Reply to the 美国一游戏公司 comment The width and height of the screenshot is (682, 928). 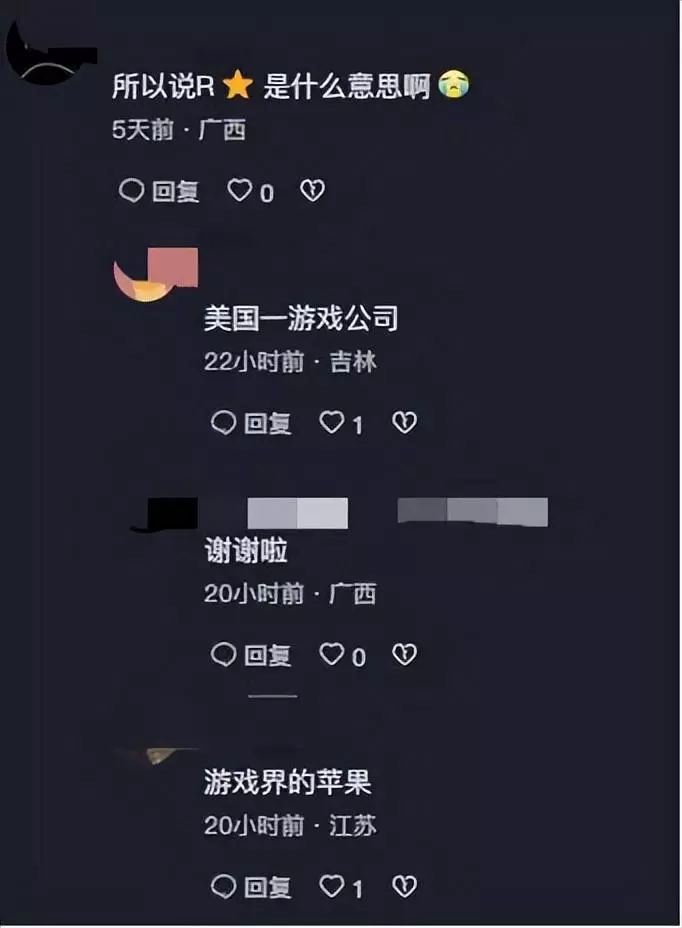(251, 423)
